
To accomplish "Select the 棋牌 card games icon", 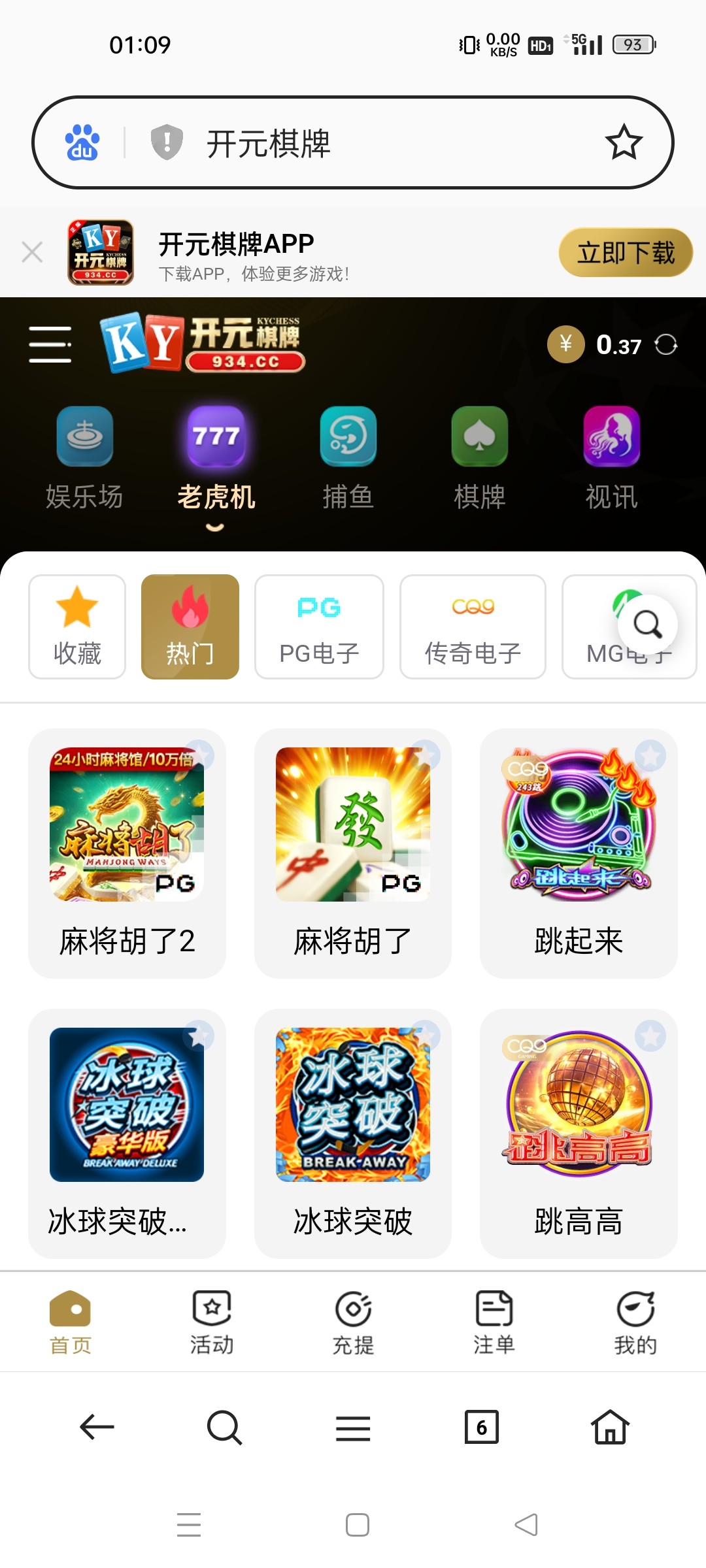I will [479, 436].
